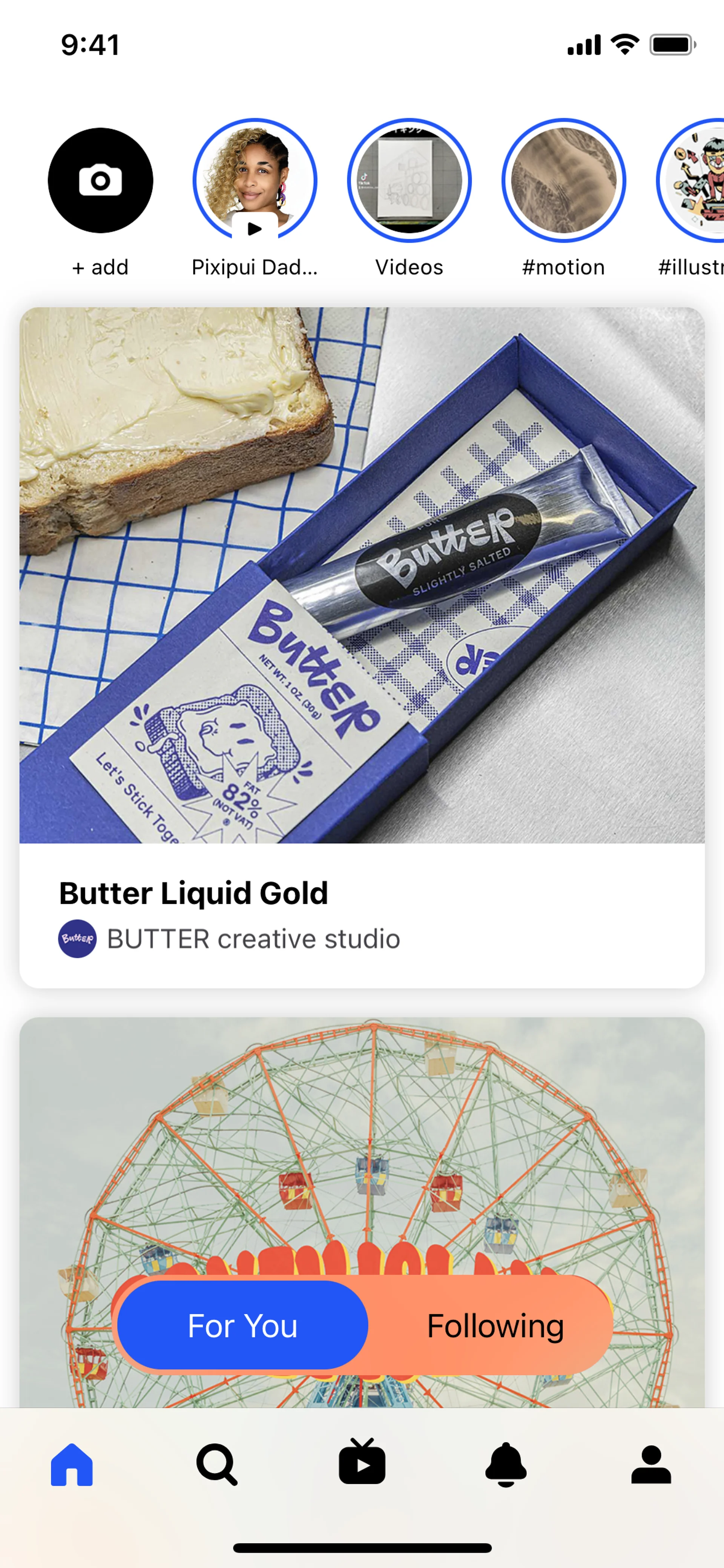Screen dimensions: 724x1568
Task: Check the notifications bell
Action: 506,1465
